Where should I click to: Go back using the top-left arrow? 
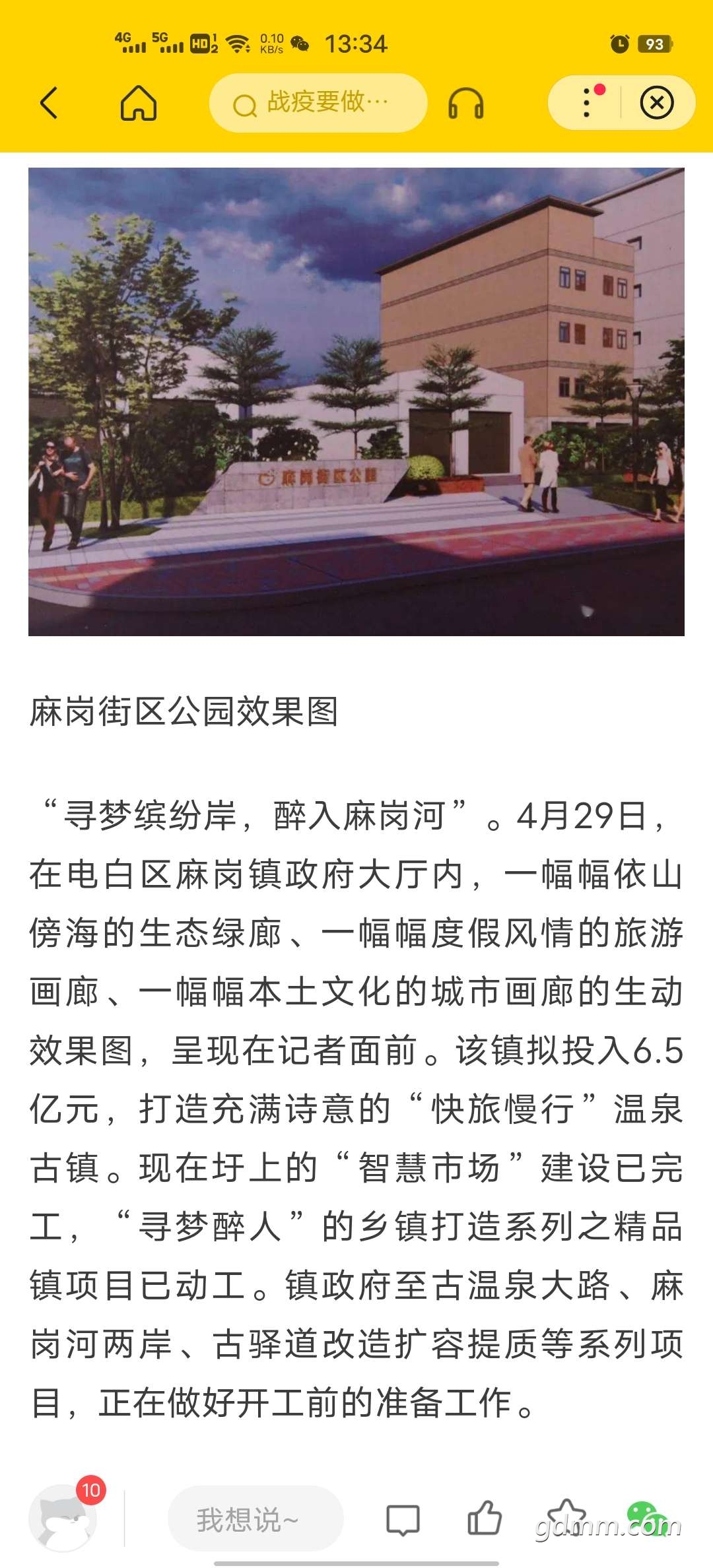coord(49,103)
